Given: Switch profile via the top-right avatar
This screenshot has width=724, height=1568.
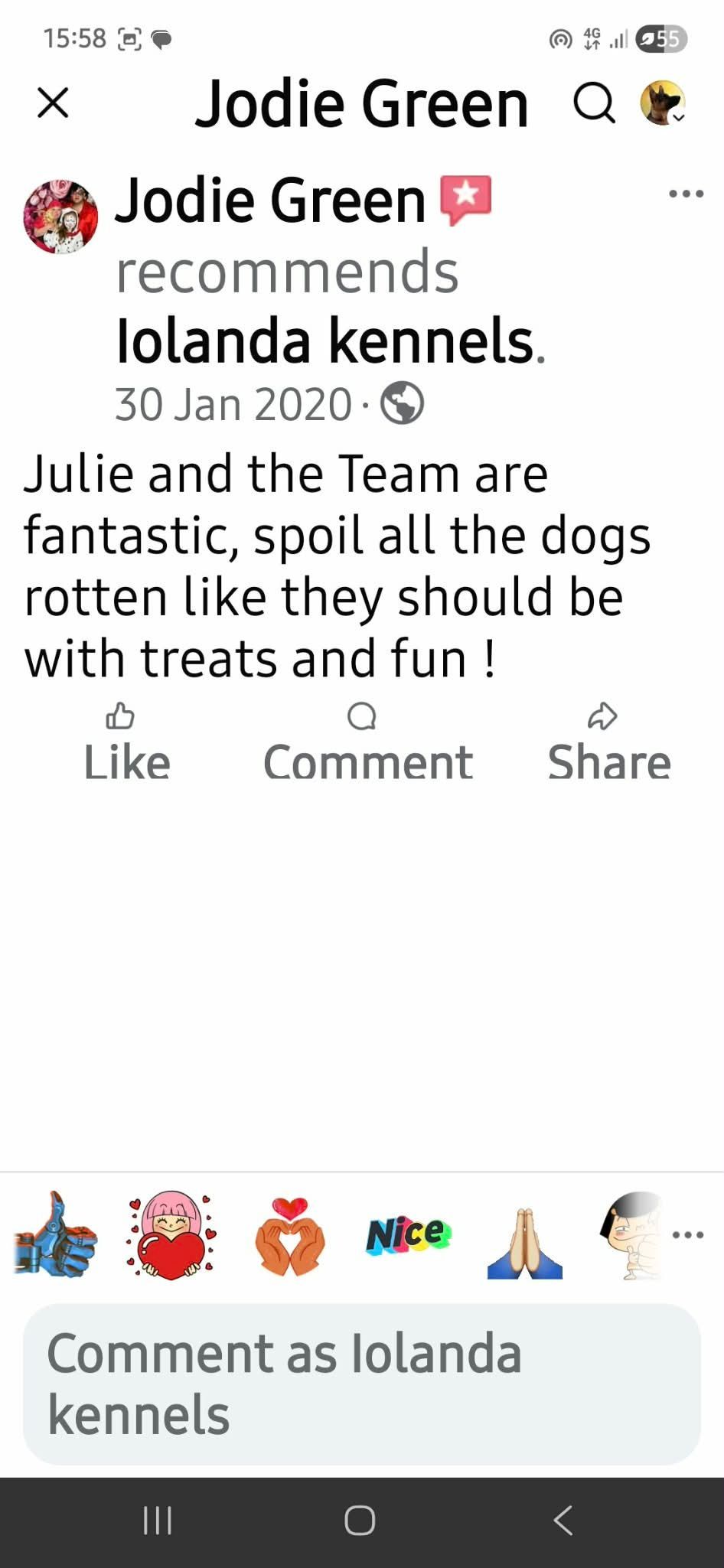Looking at the screenshot, I should click(662, 103).
